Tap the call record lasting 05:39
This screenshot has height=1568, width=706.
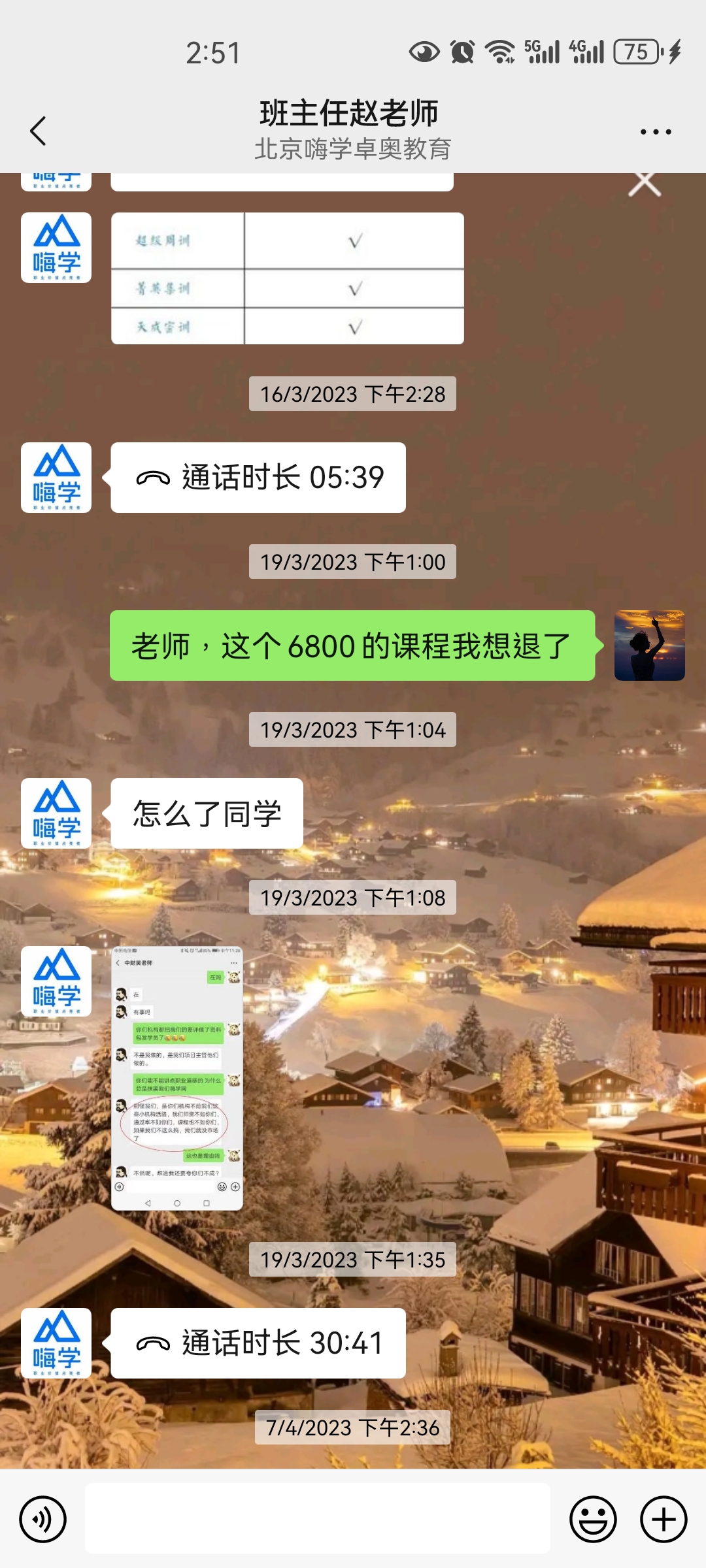(258, 478)
